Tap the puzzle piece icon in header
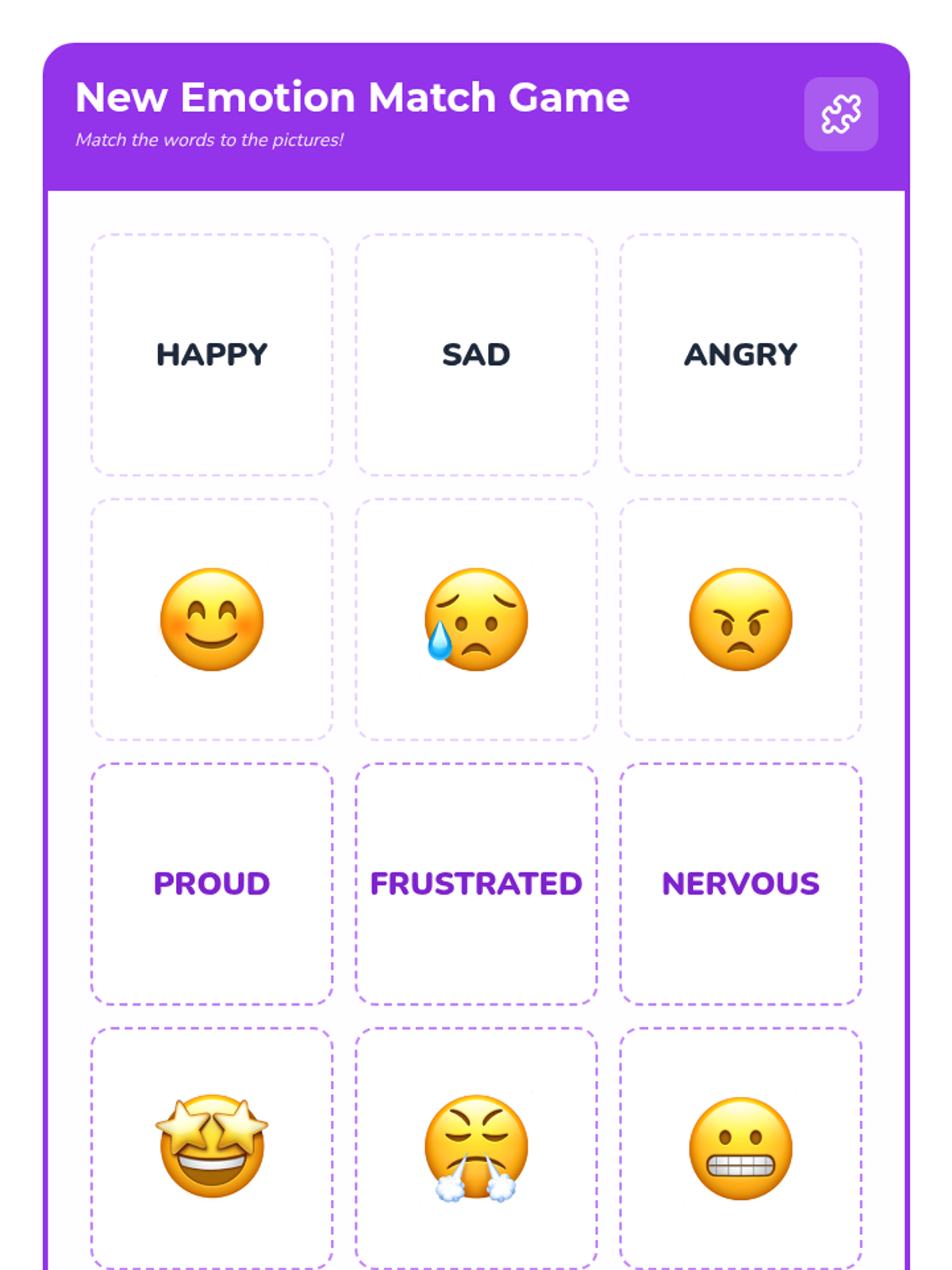 (x=841, y=114)
